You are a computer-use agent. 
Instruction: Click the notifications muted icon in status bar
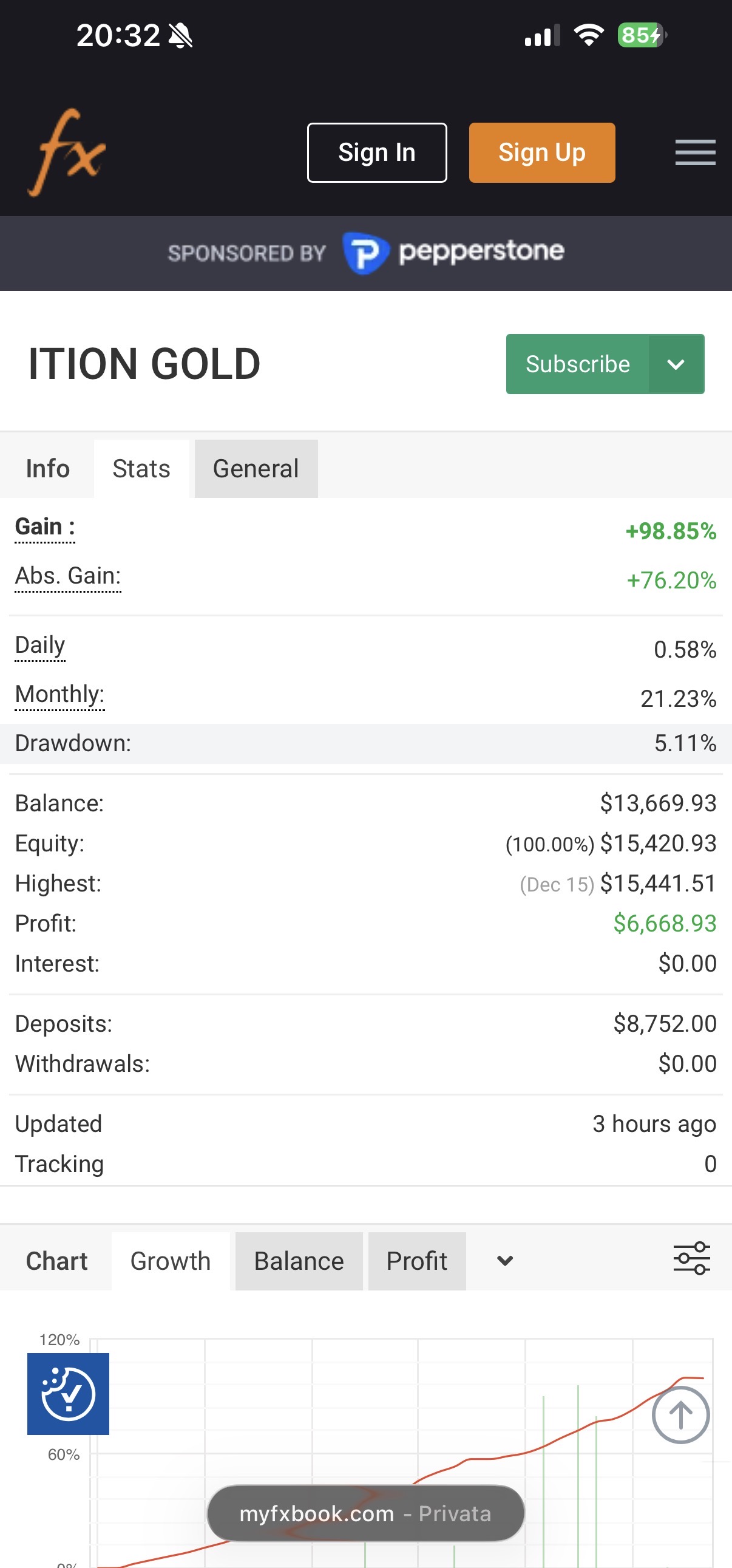click(181, 35)
